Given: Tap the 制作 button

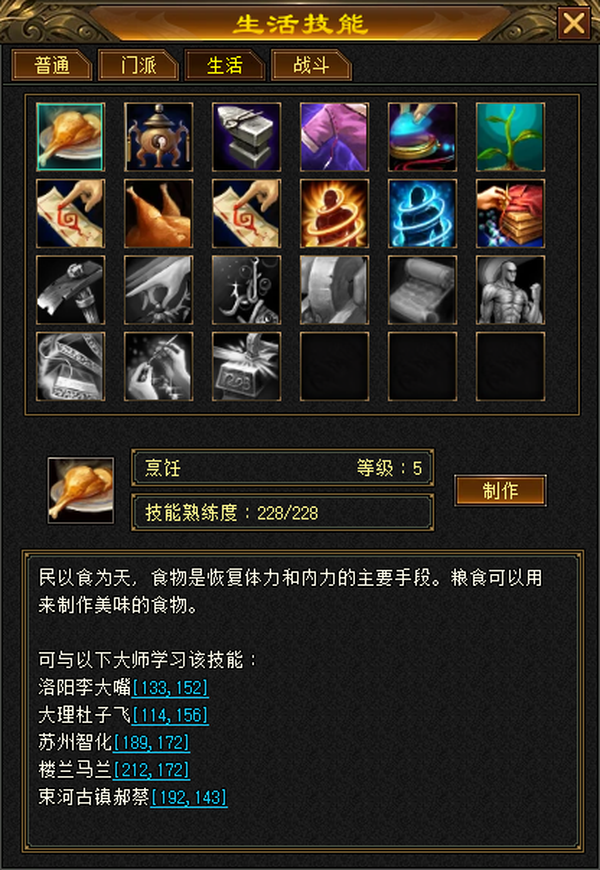Looking at the screenshot, I should 500,490.
